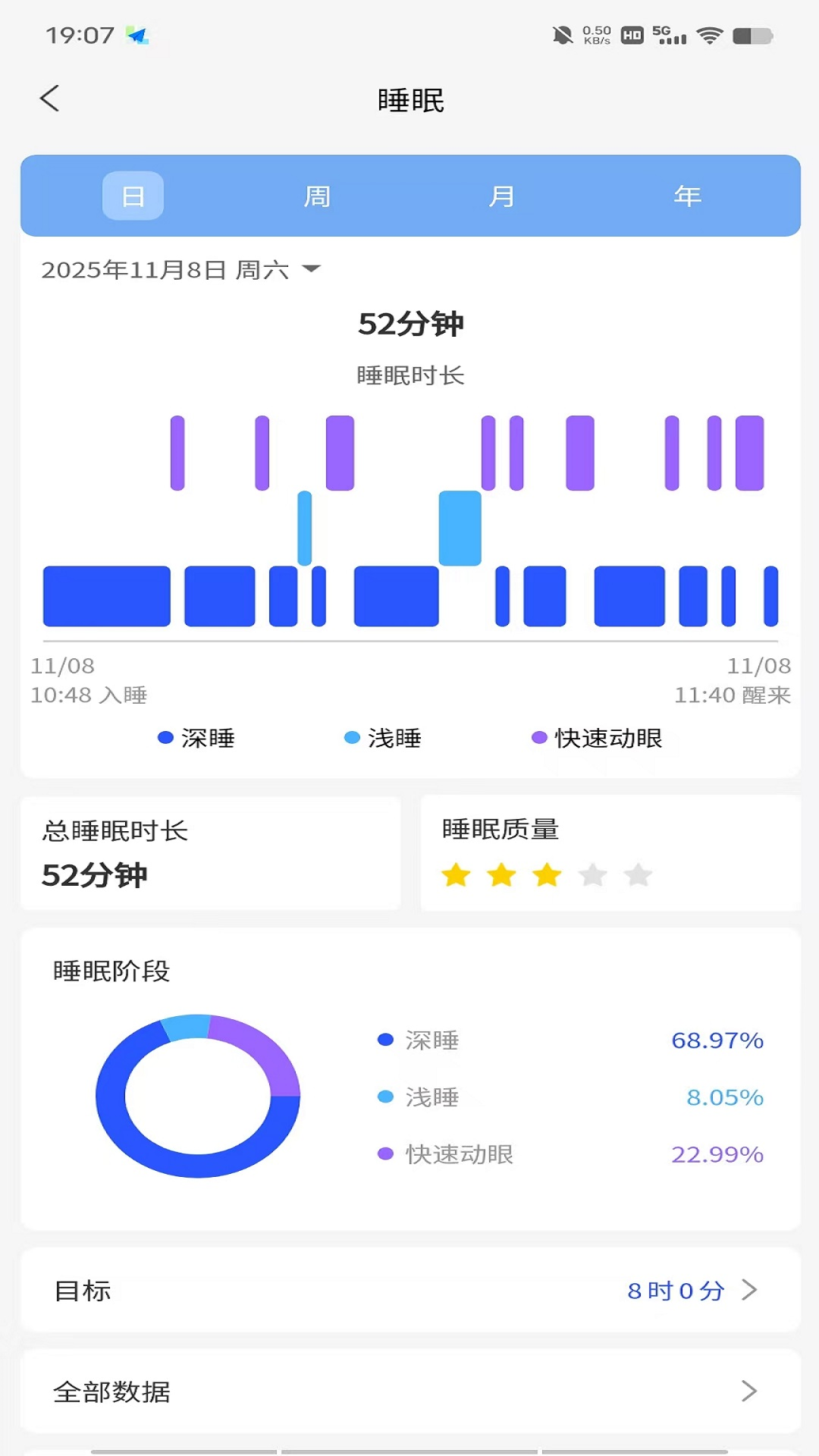This screenshot has width=819, height=1456.
Task: Switch to the 月 tab
Action: [501, 196]
